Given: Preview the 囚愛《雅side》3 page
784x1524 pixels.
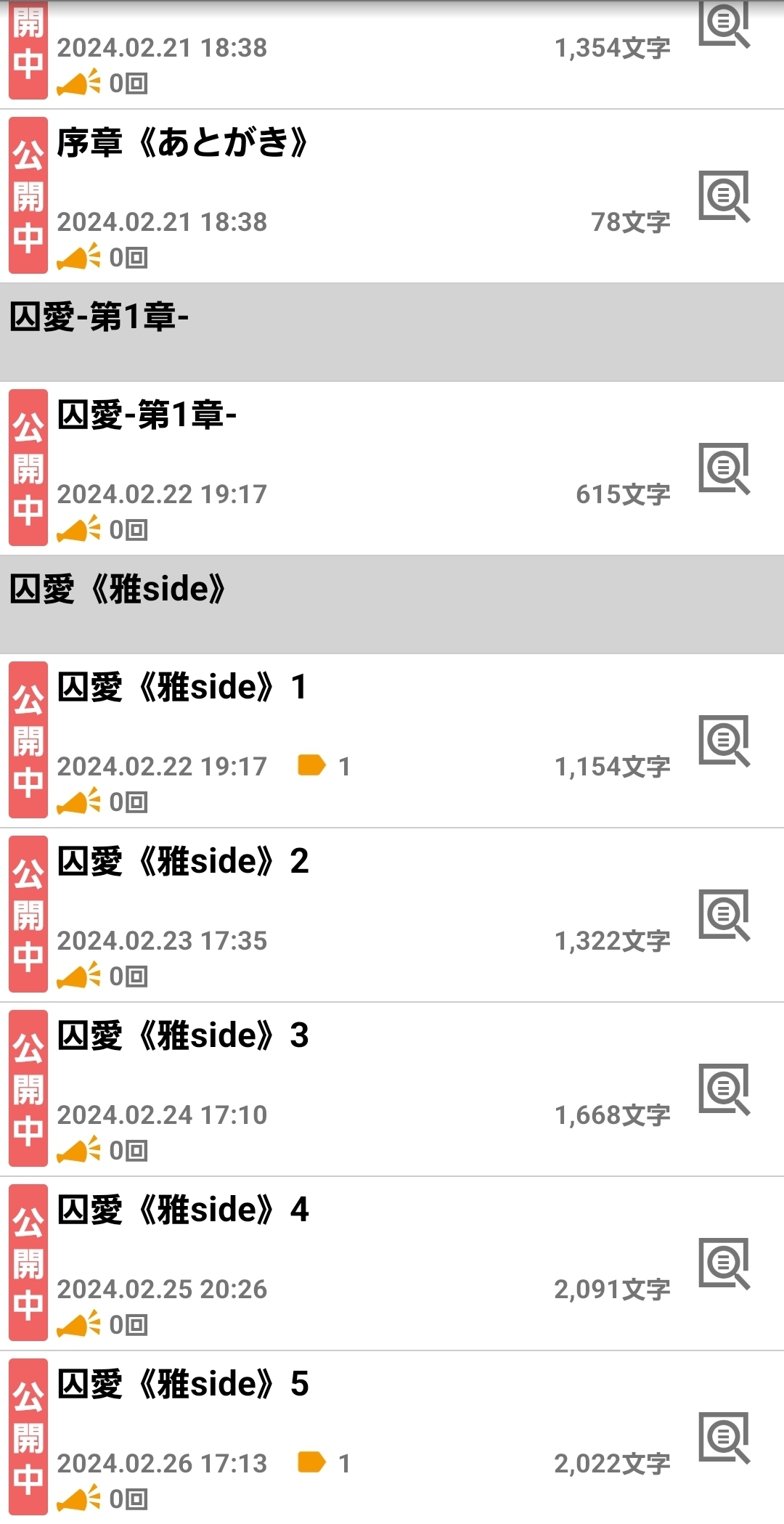Looking at the screenshot, I should pyautogui.click(x=724, y=1089).
